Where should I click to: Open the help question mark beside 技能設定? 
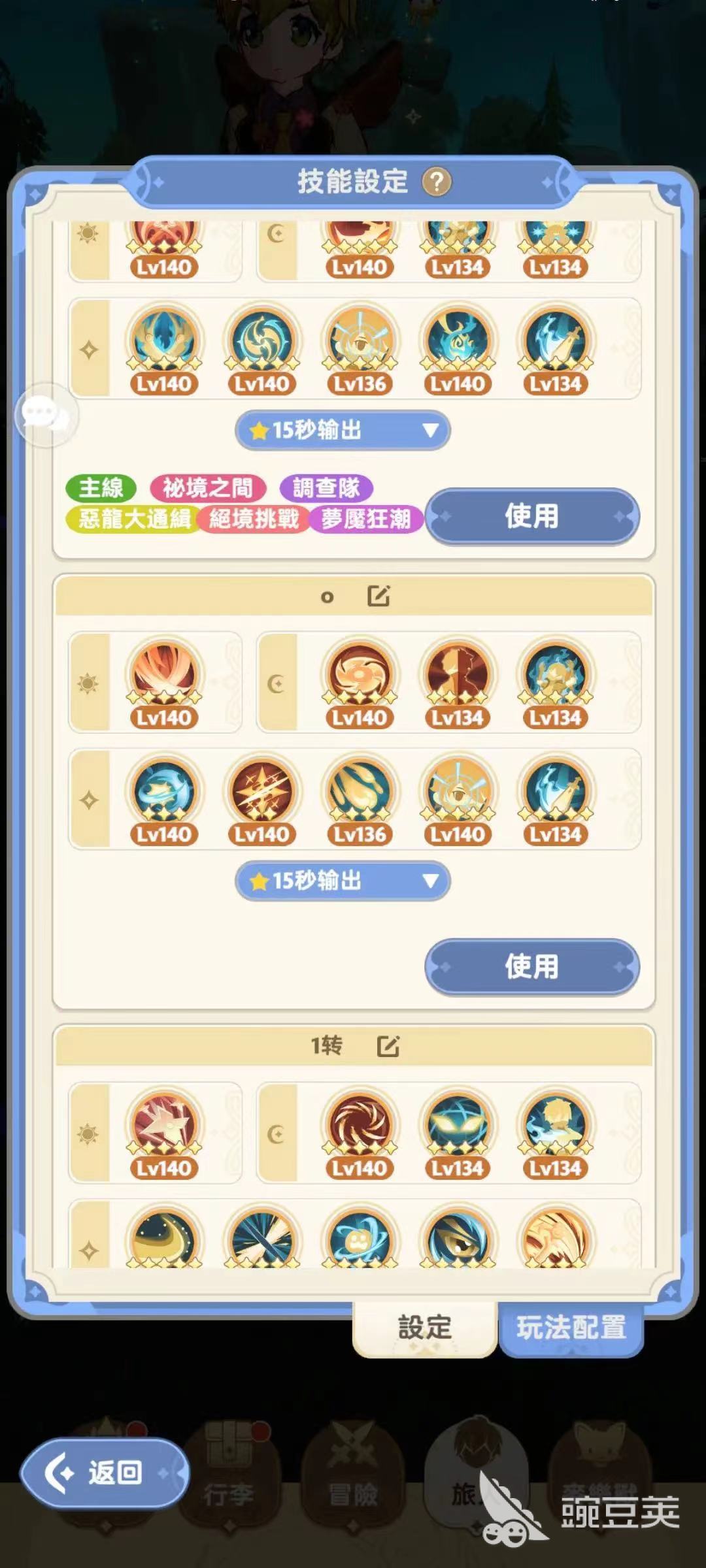click(437, 182)
